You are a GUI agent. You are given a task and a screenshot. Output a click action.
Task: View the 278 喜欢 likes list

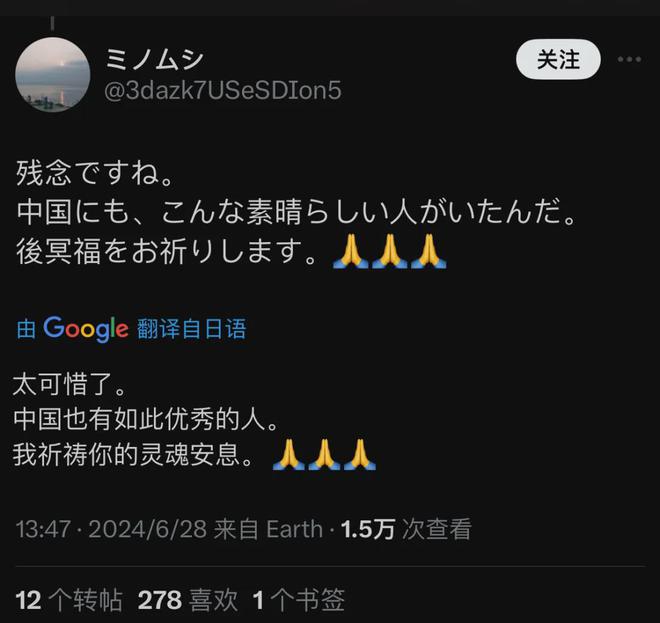[x=188, y=600]
